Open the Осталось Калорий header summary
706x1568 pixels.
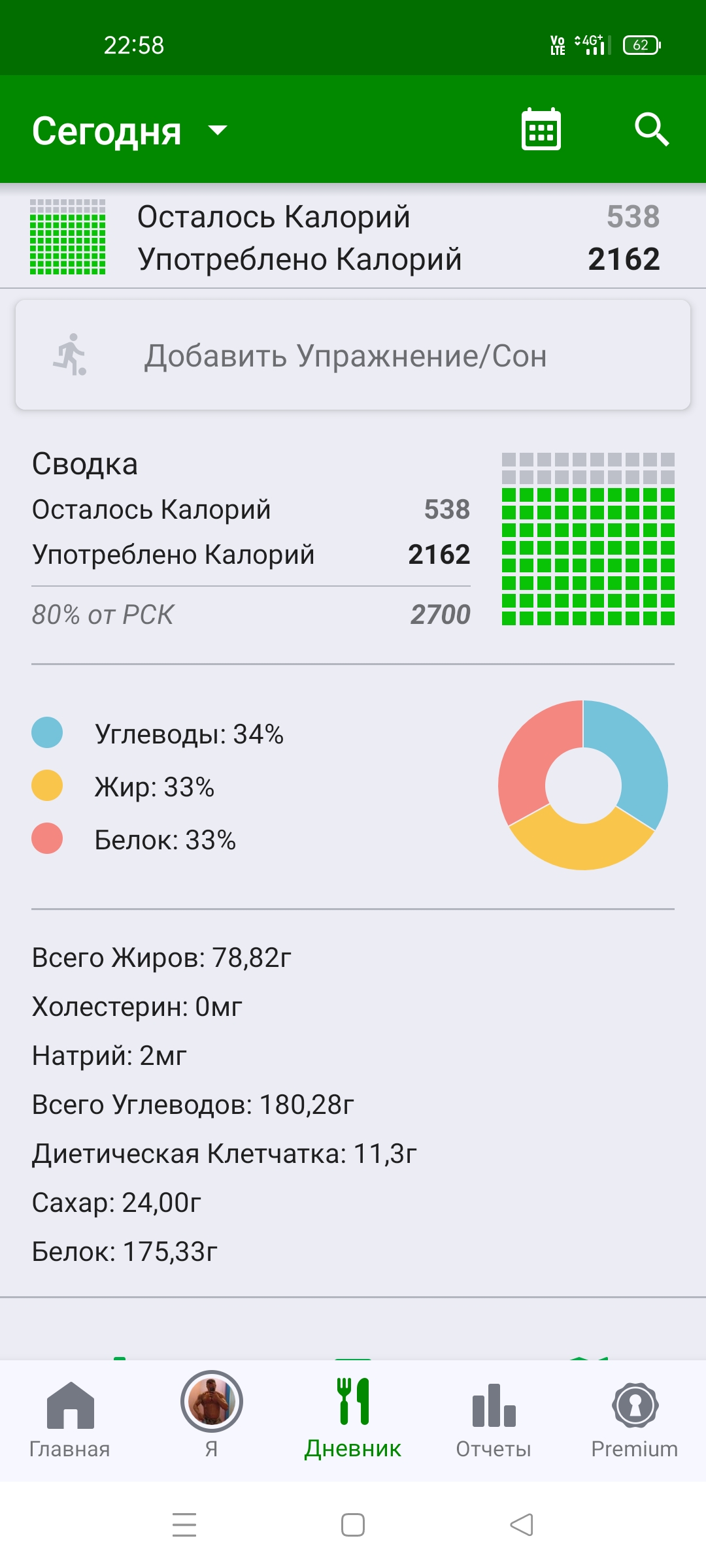(x=353, y=237)
